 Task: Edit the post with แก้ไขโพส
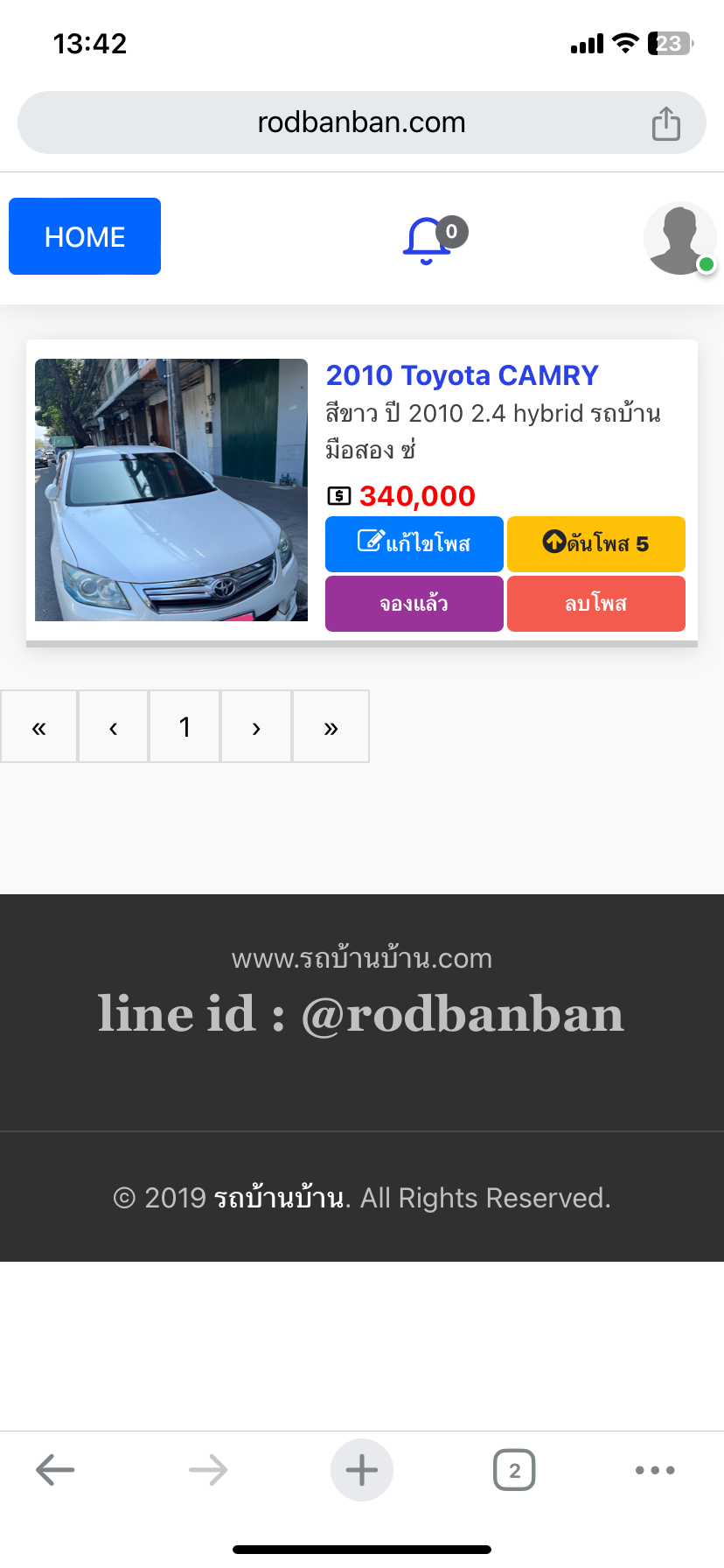tap(414, 543)
